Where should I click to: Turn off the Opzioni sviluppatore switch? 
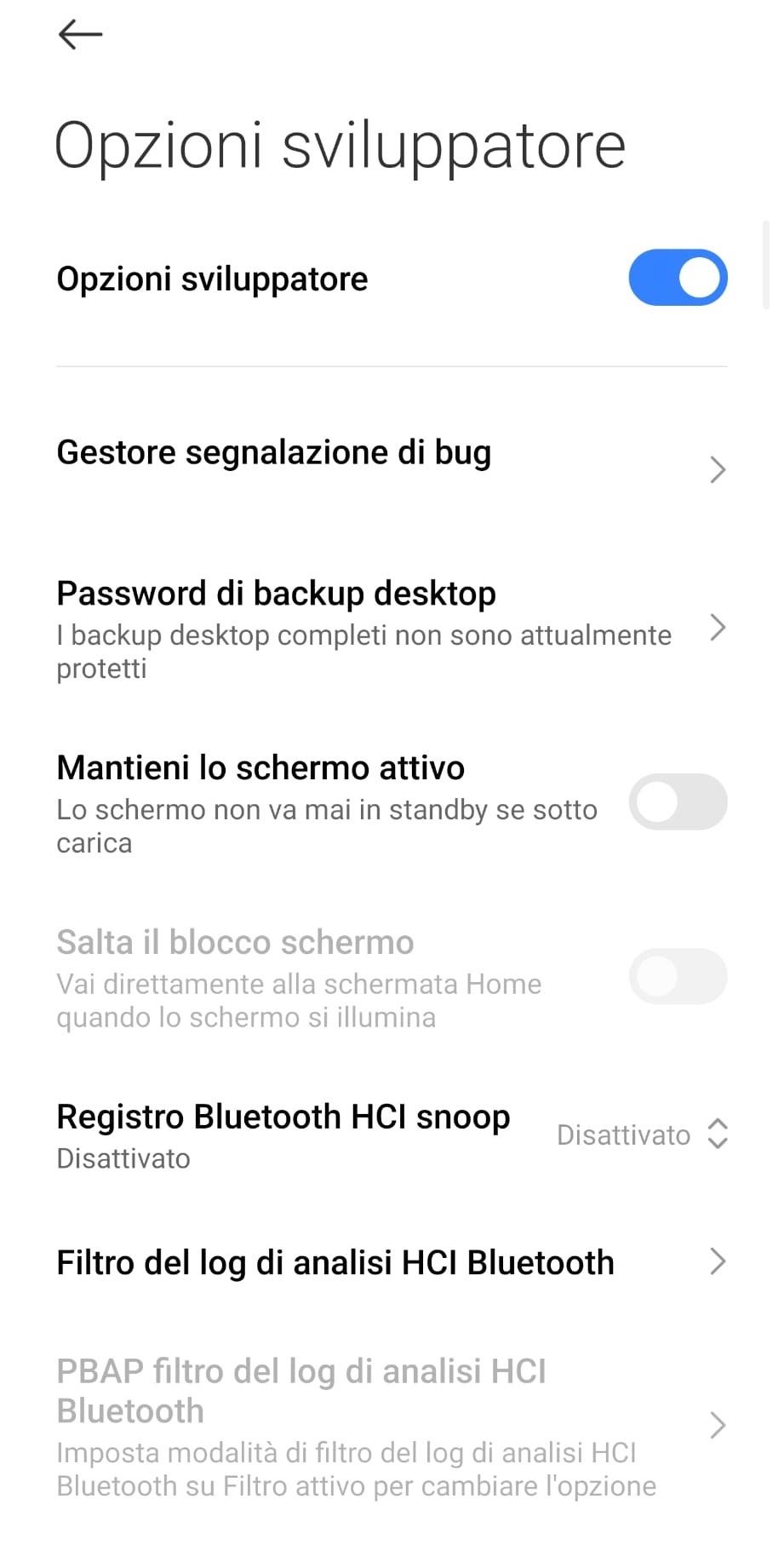[x=678, y=278]
